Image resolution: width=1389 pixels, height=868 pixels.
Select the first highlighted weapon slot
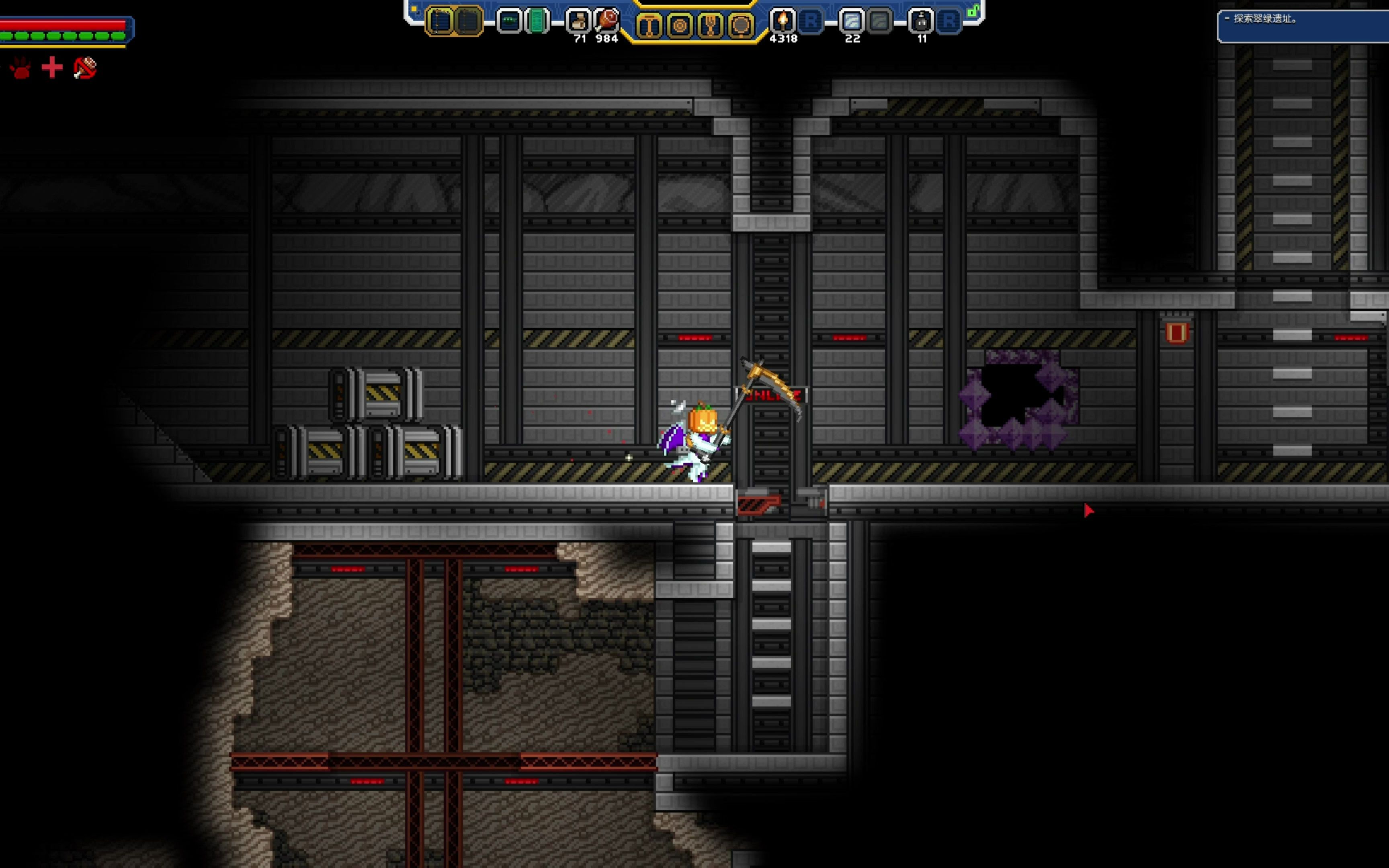point(440,22)
